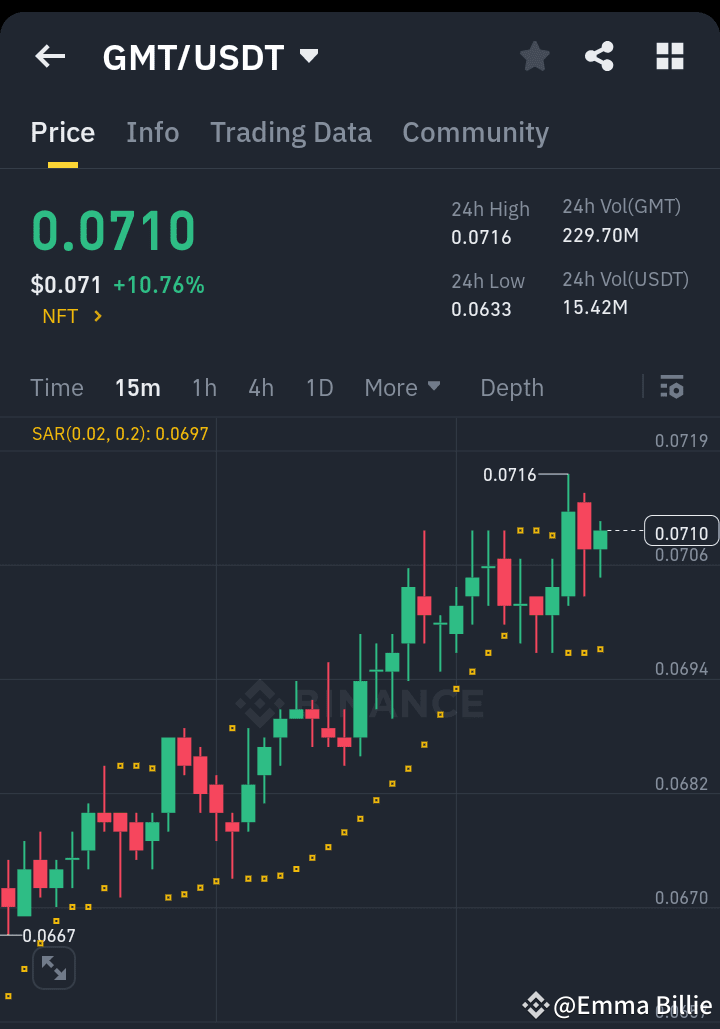720x1029 pixels.
Task: Enable the 1D timeframe view
Action: (x=318, y=388)
